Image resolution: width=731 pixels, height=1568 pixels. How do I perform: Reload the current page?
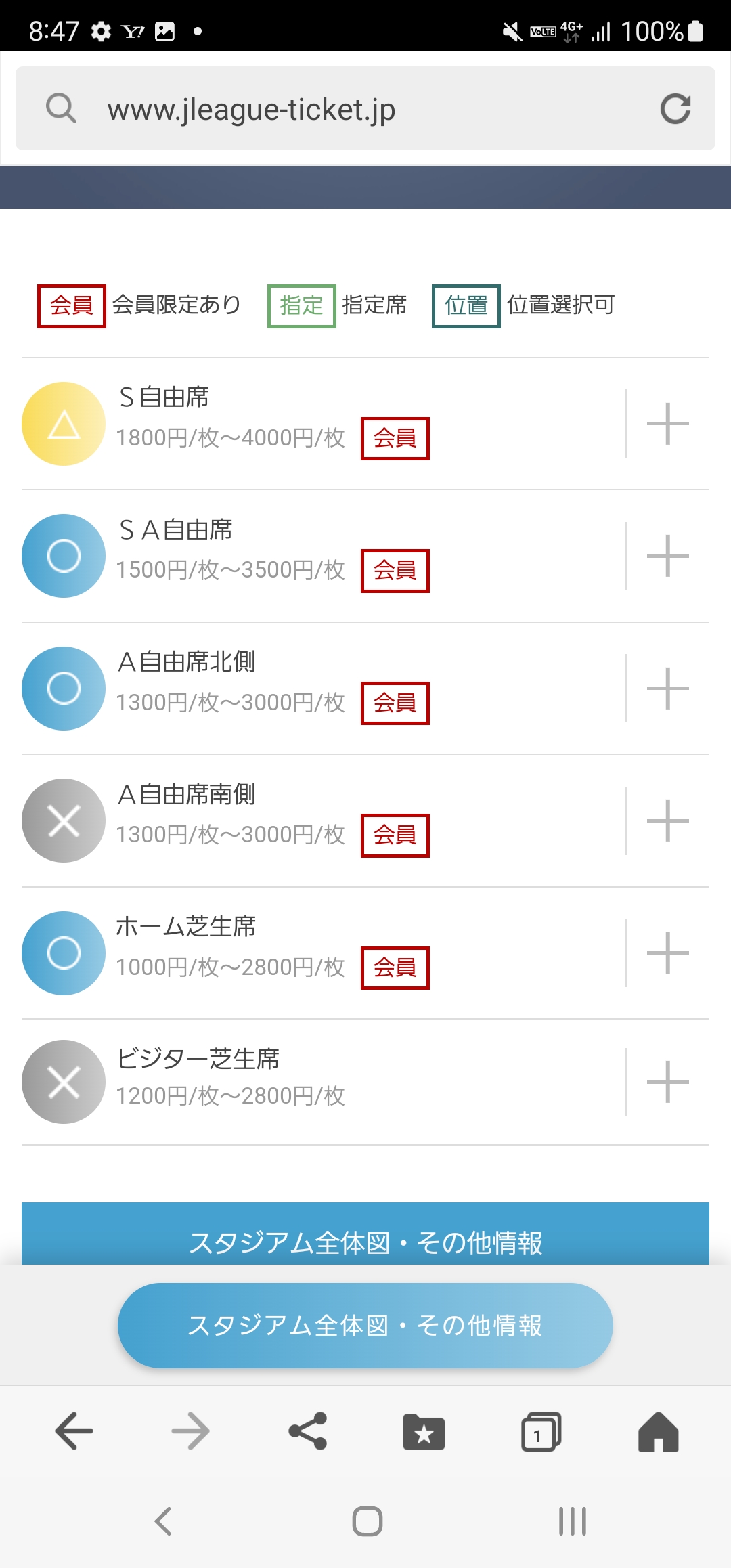coord(675,109)
